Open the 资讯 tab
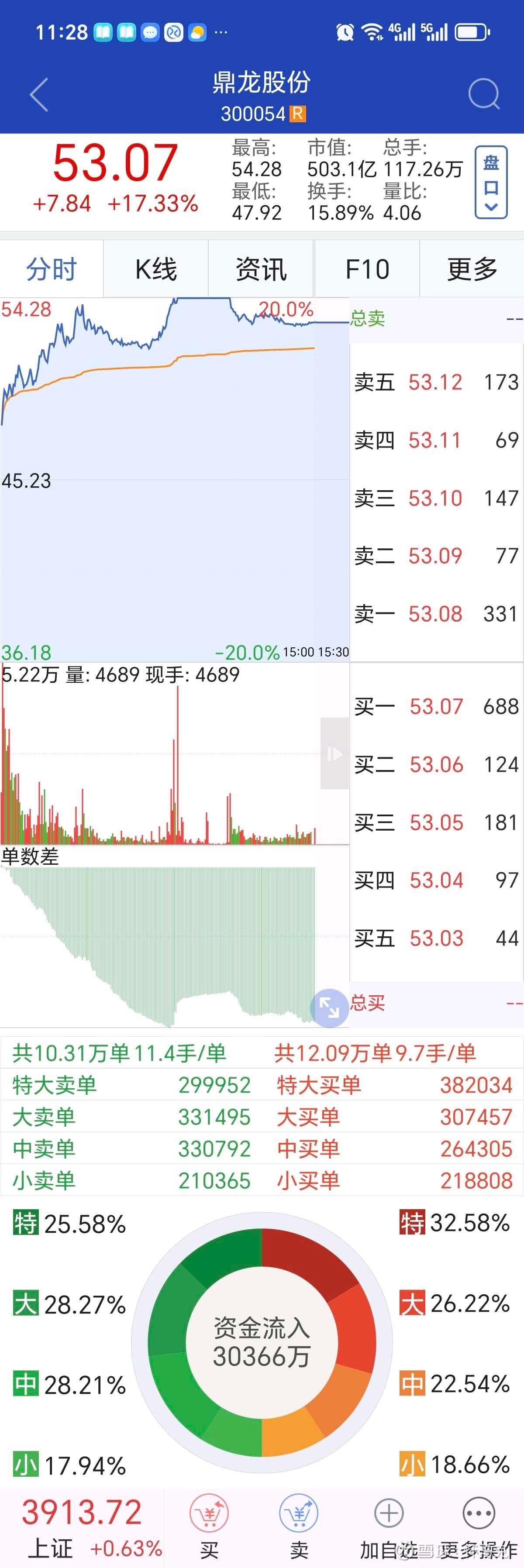 (x=261, y=269)
